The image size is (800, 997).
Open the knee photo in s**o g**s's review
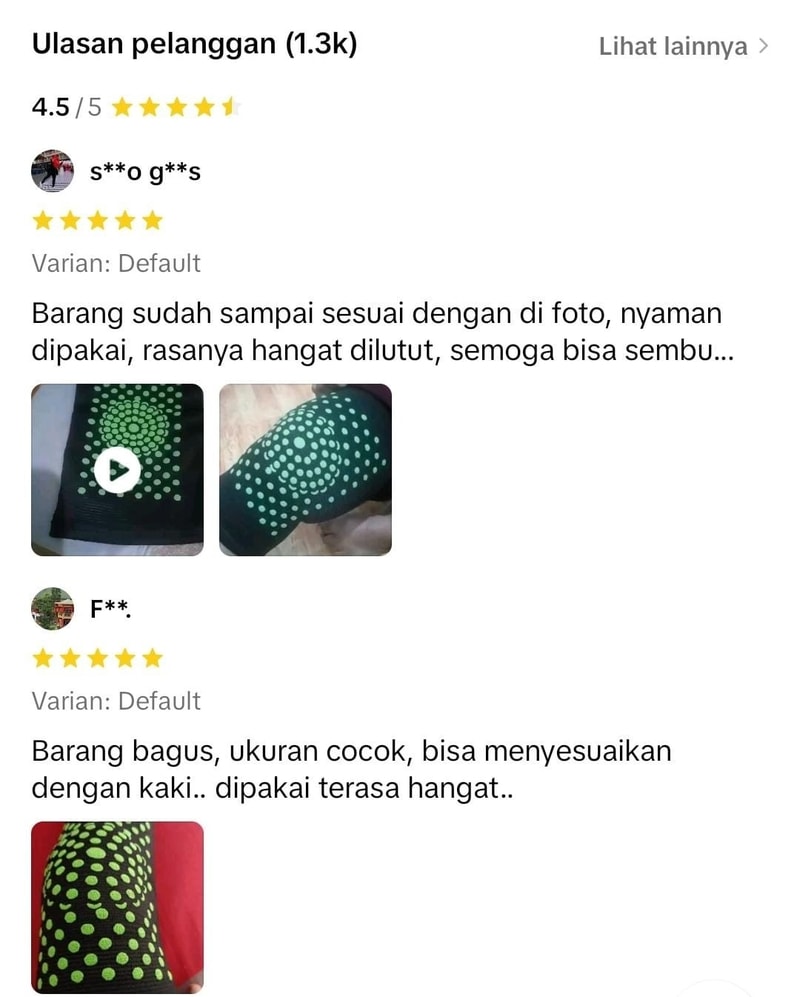(305, 469)
